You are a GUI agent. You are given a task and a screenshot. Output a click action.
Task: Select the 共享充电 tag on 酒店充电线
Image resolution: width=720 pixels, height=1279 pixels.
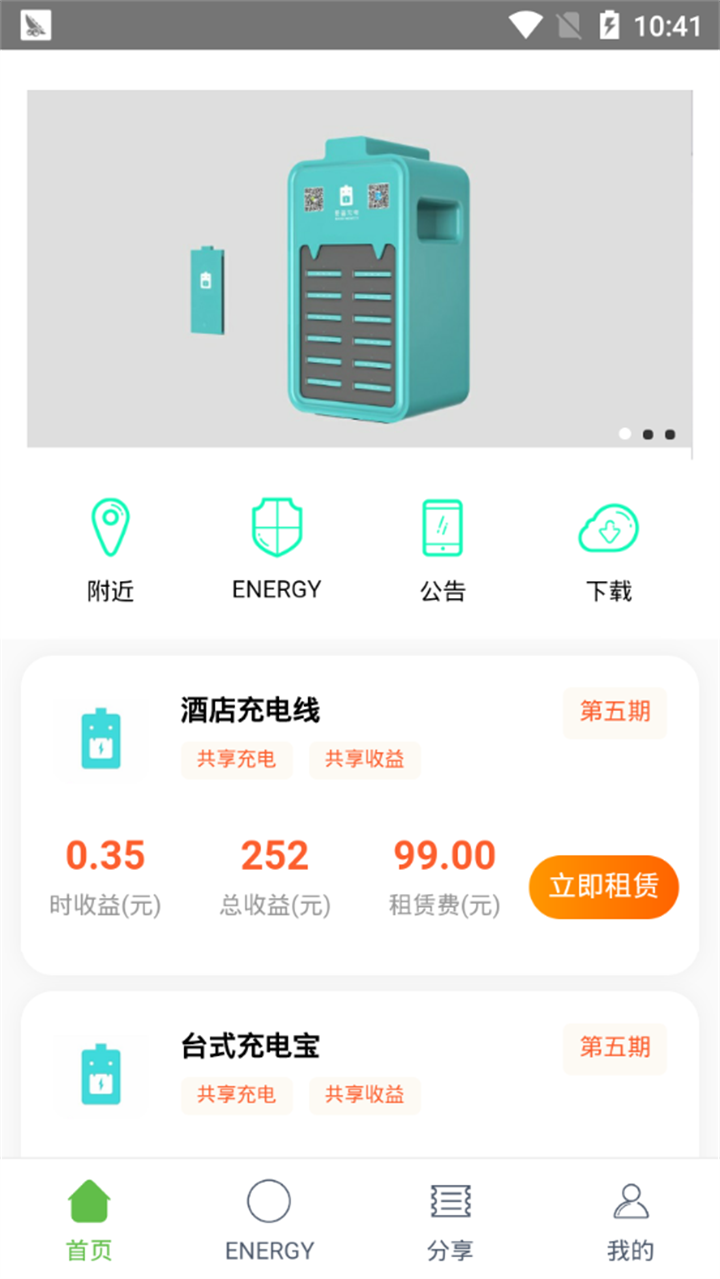click(236, 760)
